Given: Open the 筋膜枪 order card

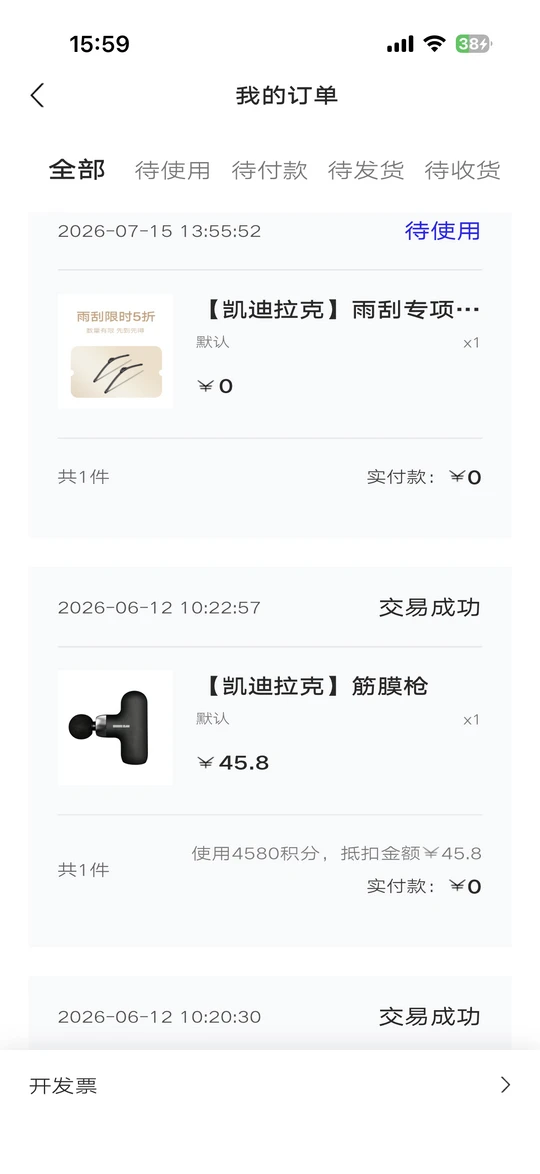Looking at the screenshot, I should 270,756.
